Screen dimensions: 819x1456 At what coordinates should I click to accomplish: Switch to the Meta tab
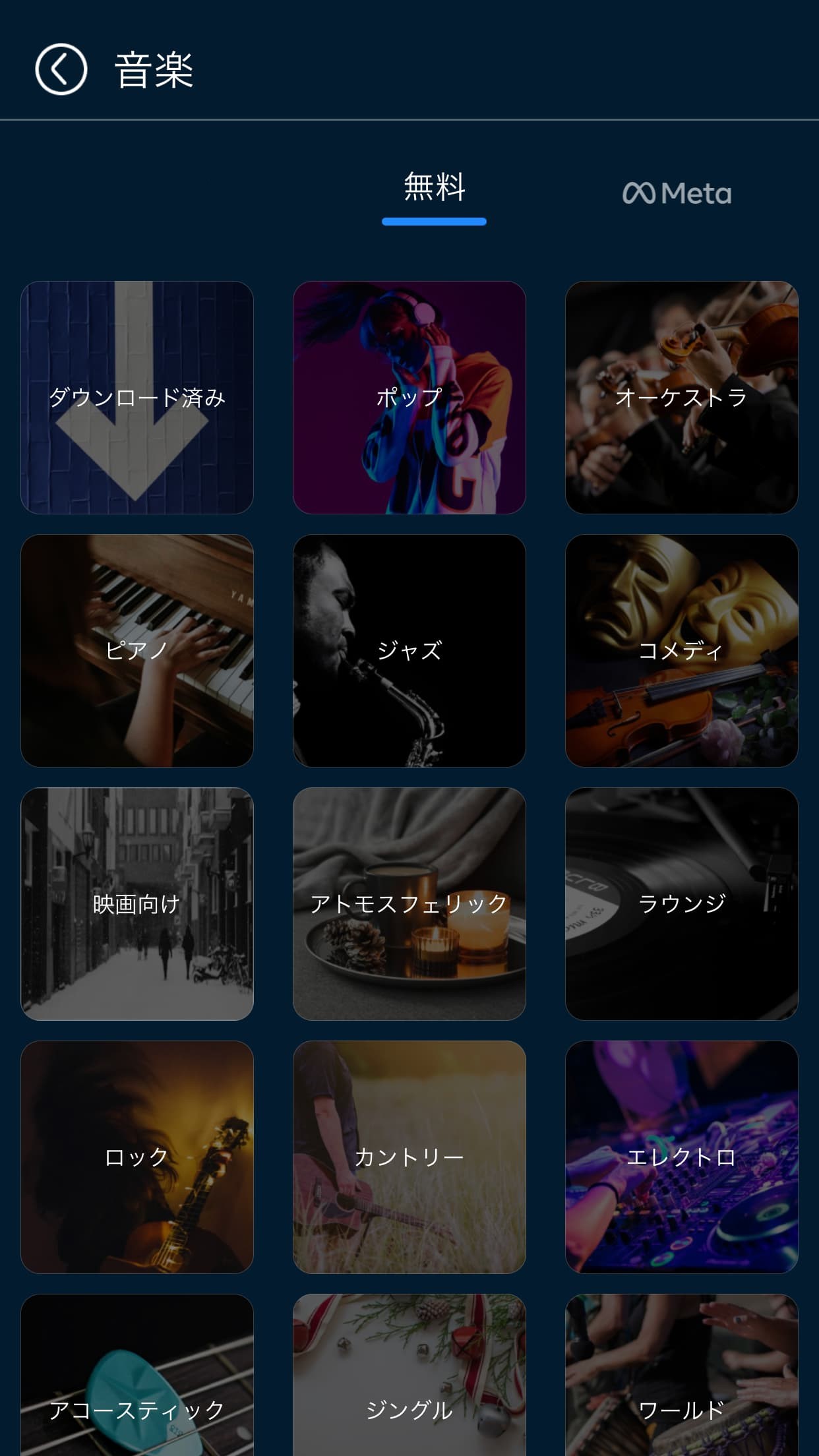click(677, 193)
